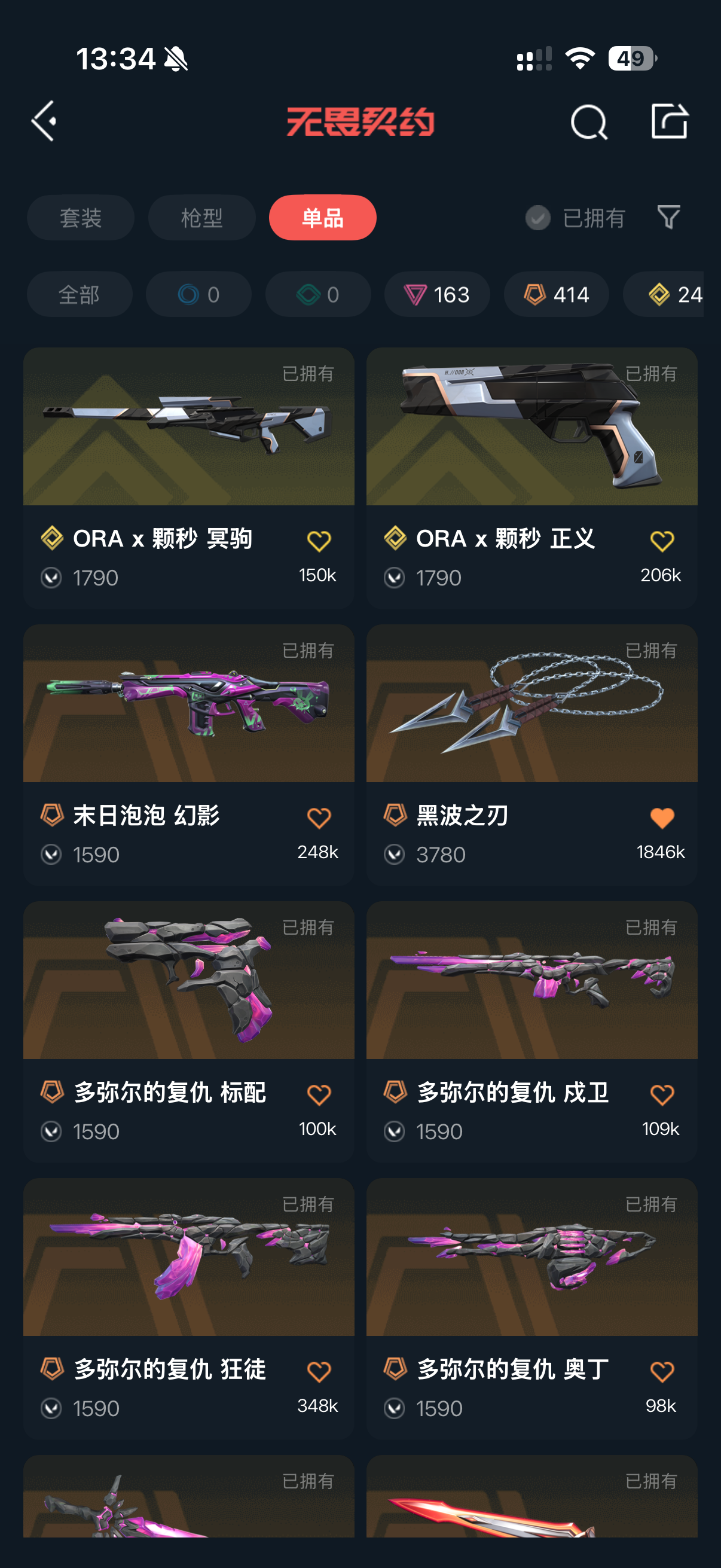Like the 多弥尔的复仇 奥丁 skin
The width and height of the screenshot is (721, 1568).
click(x=661, y=1371)
